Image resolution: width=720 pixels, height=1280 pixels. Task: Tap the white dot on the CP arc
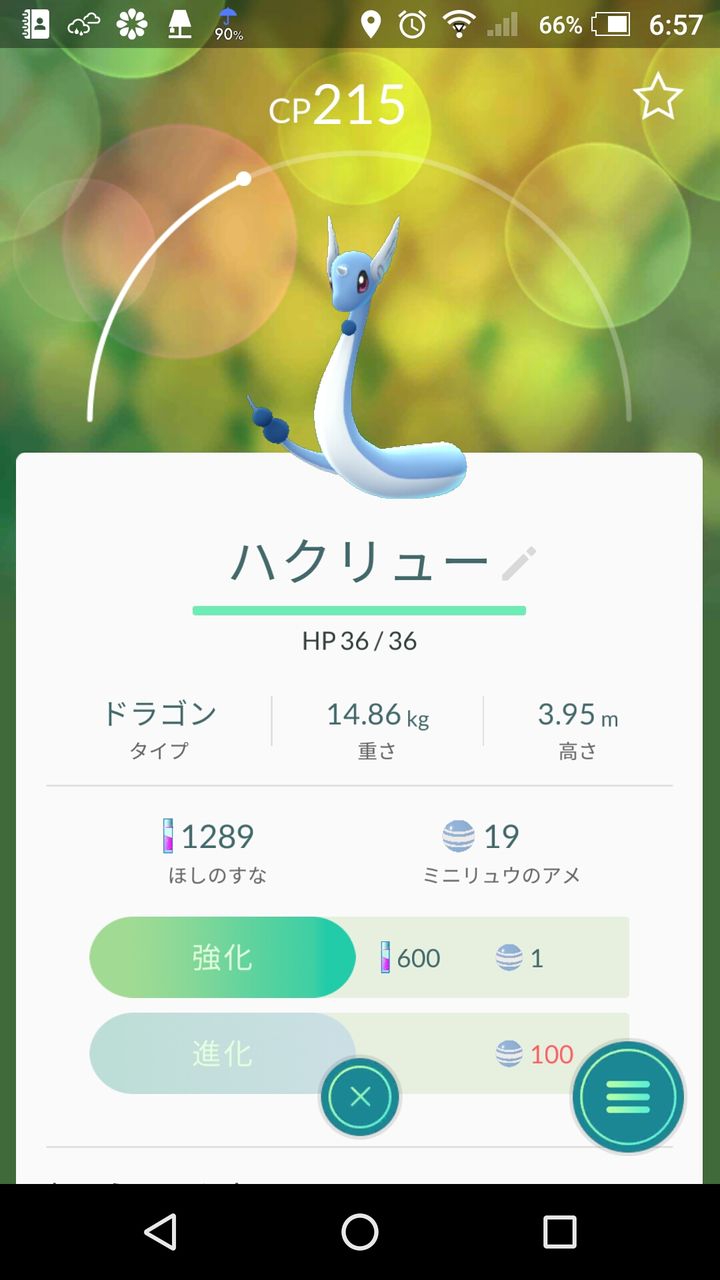click(243, 180)
